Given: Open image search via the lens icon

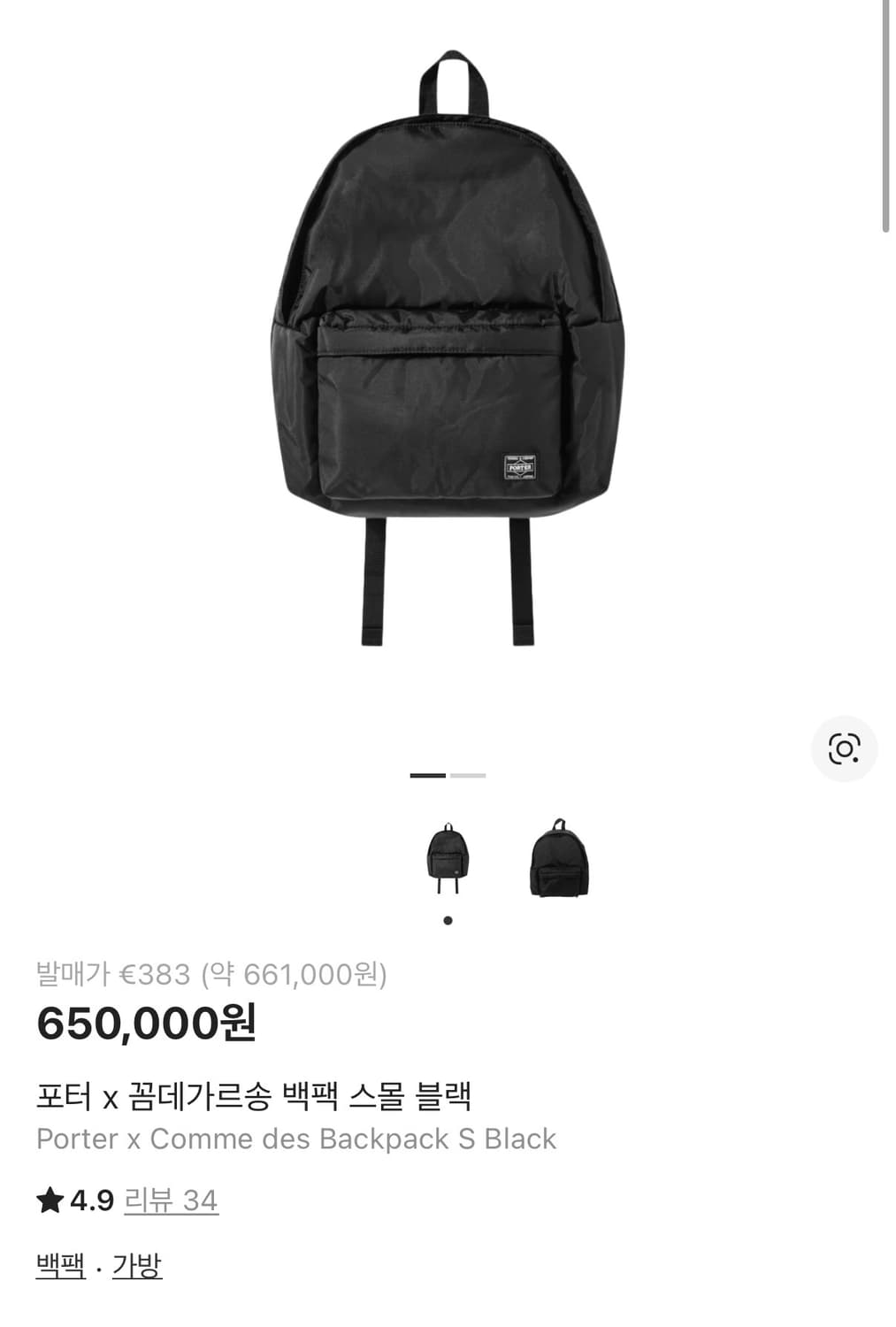Looking at the screenshot, I should tap(841, 748).
